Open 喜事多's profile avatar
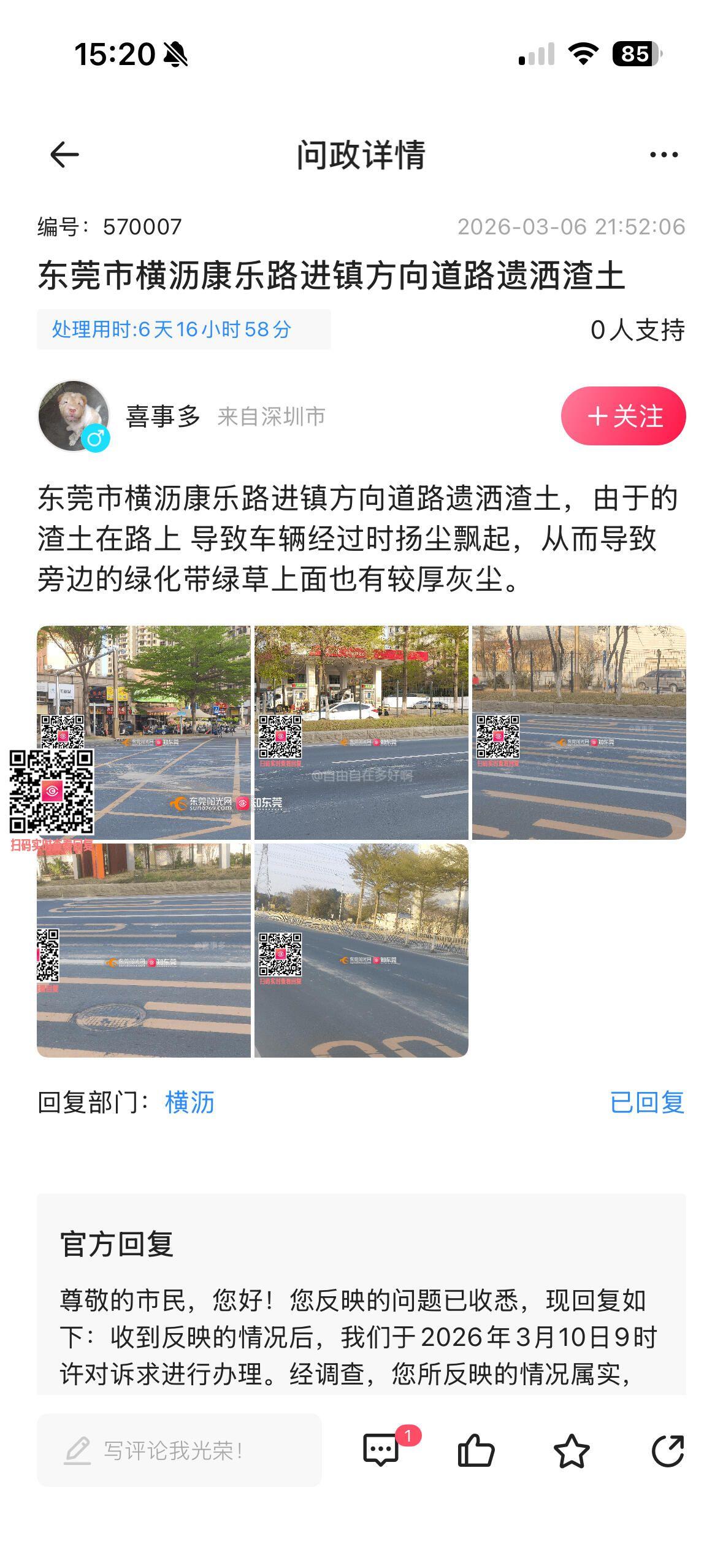 pyautogui.click(x=74, y=416)
